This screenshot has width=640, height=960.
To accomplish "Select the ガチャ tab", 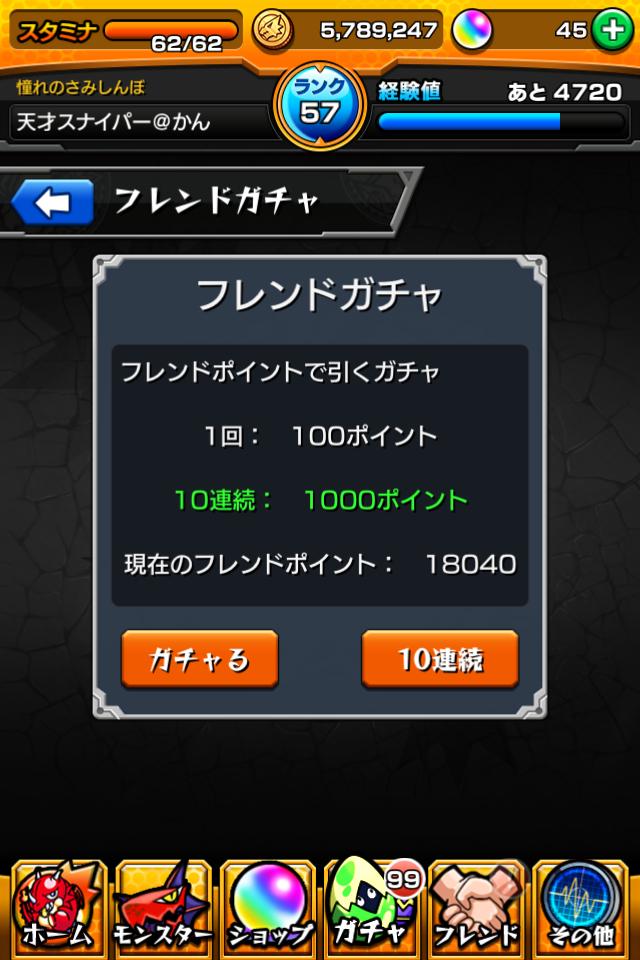I will (372, 907).
